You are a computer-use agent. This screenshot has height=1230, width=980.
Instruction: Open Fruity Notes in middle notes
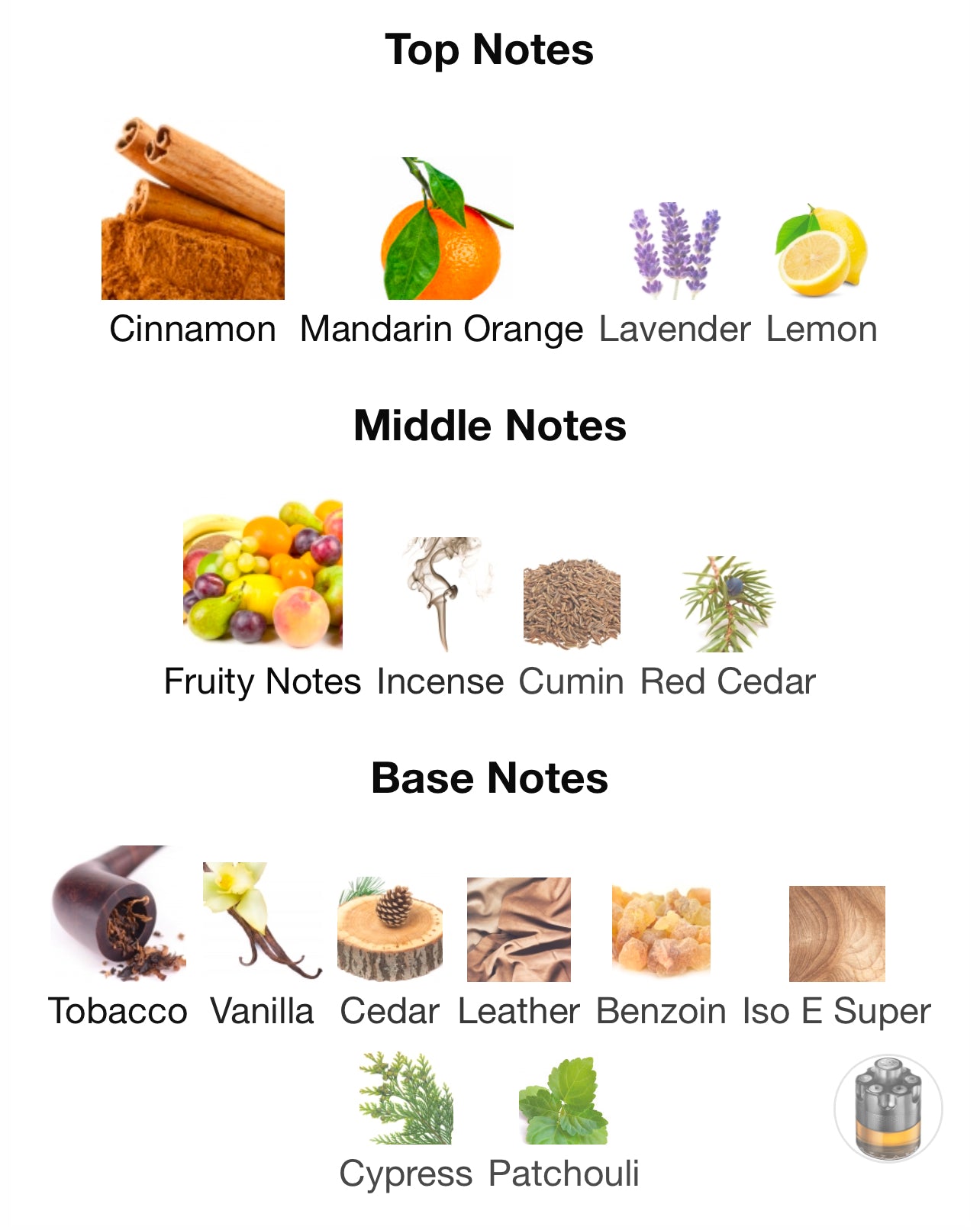[263, 575]
